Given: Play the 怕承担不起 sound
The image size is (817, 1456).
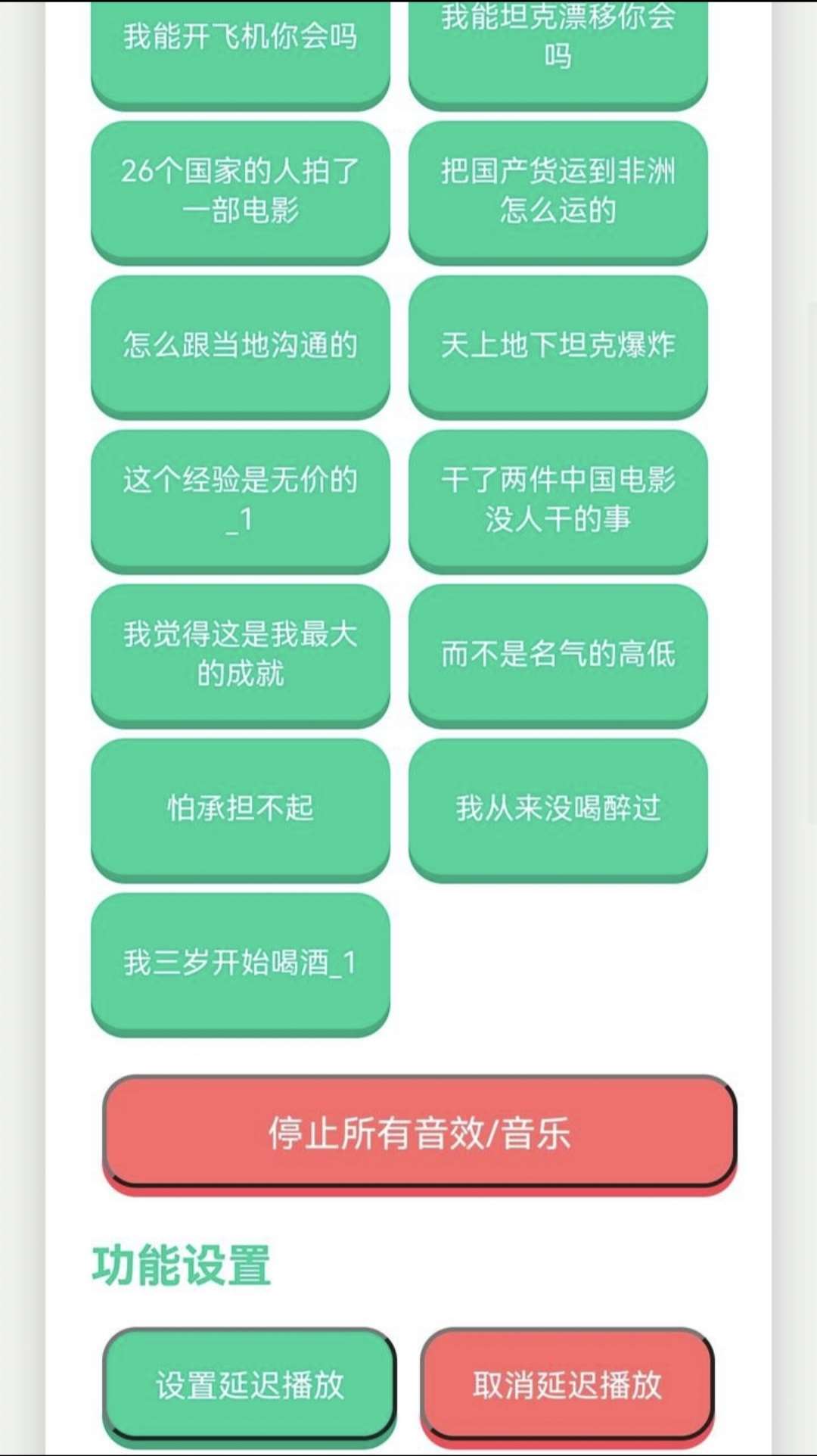Looking at the screenshot, I should click(x=240, y=807).
